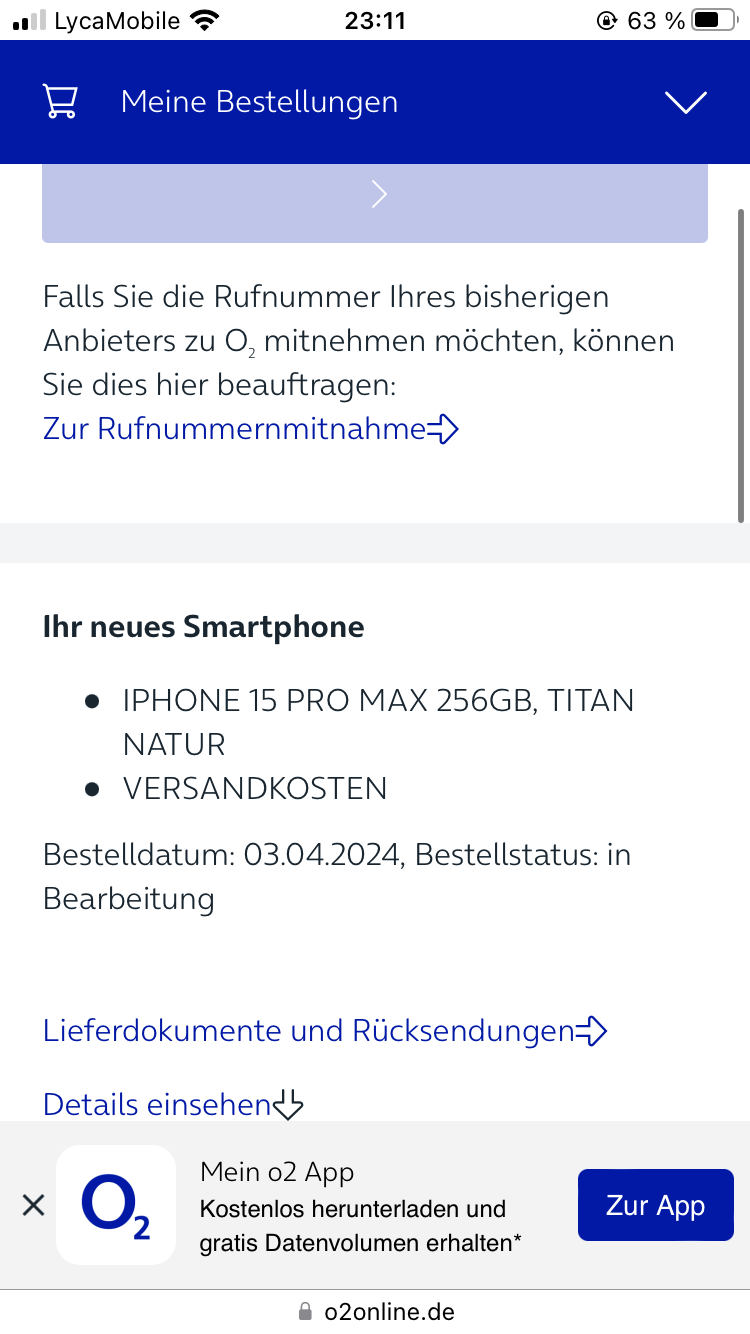Tap the Zur App button

656,1205
